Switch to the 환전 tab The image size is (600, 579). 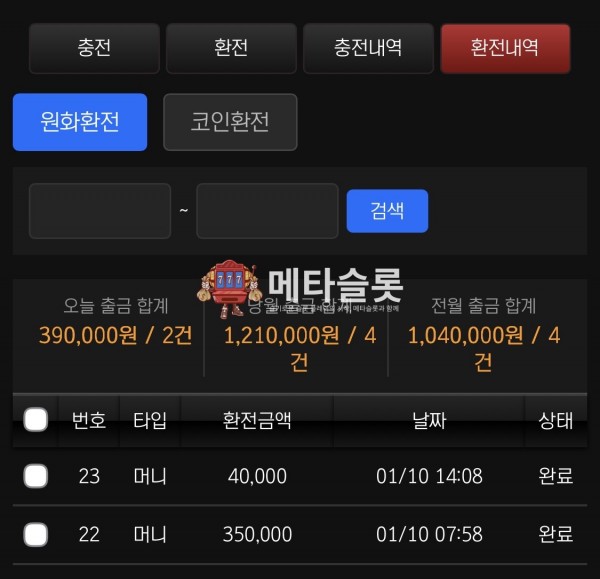[231, 48]
